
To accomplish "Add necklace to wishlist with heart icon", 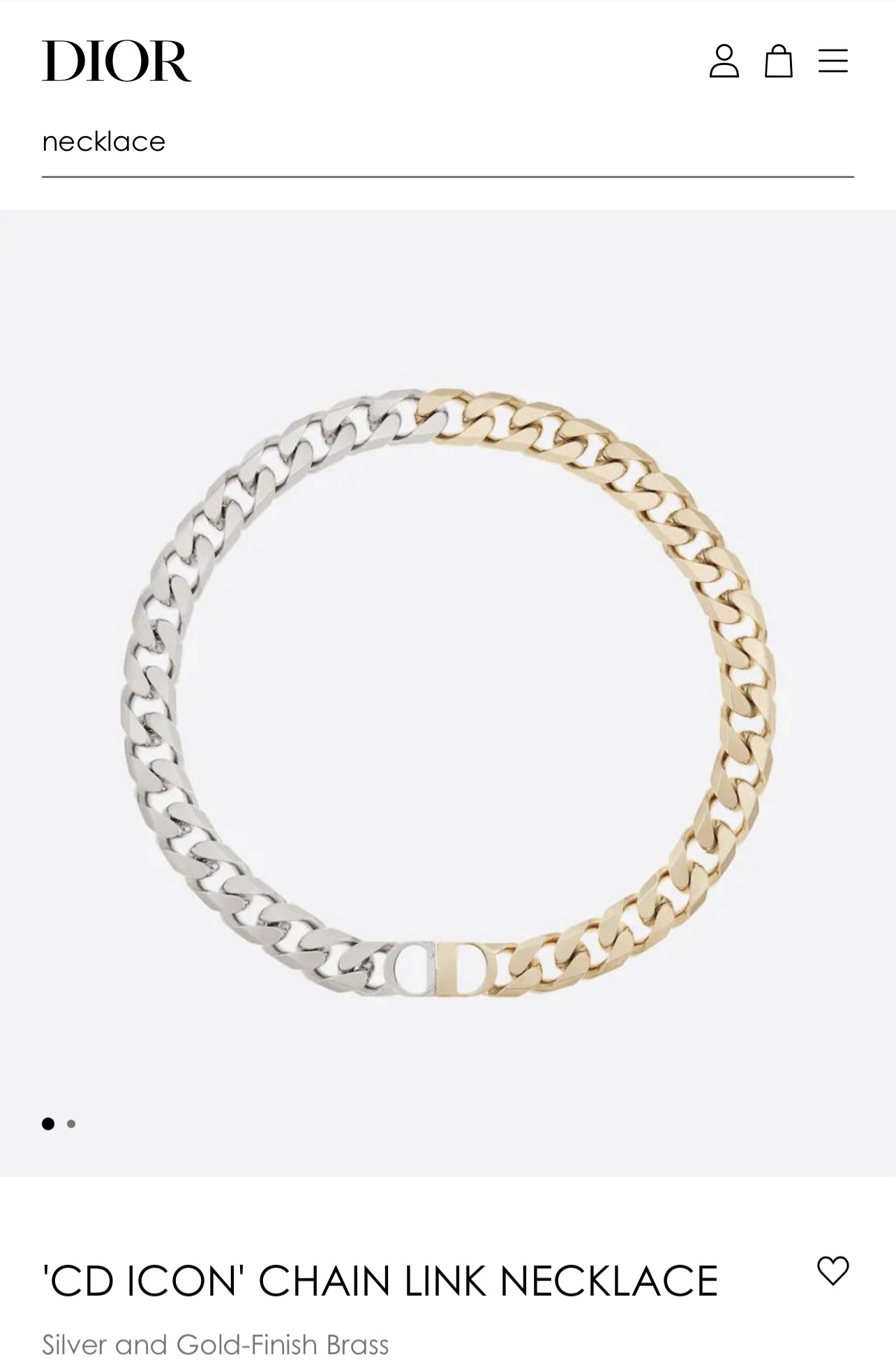I will 832,1270.
